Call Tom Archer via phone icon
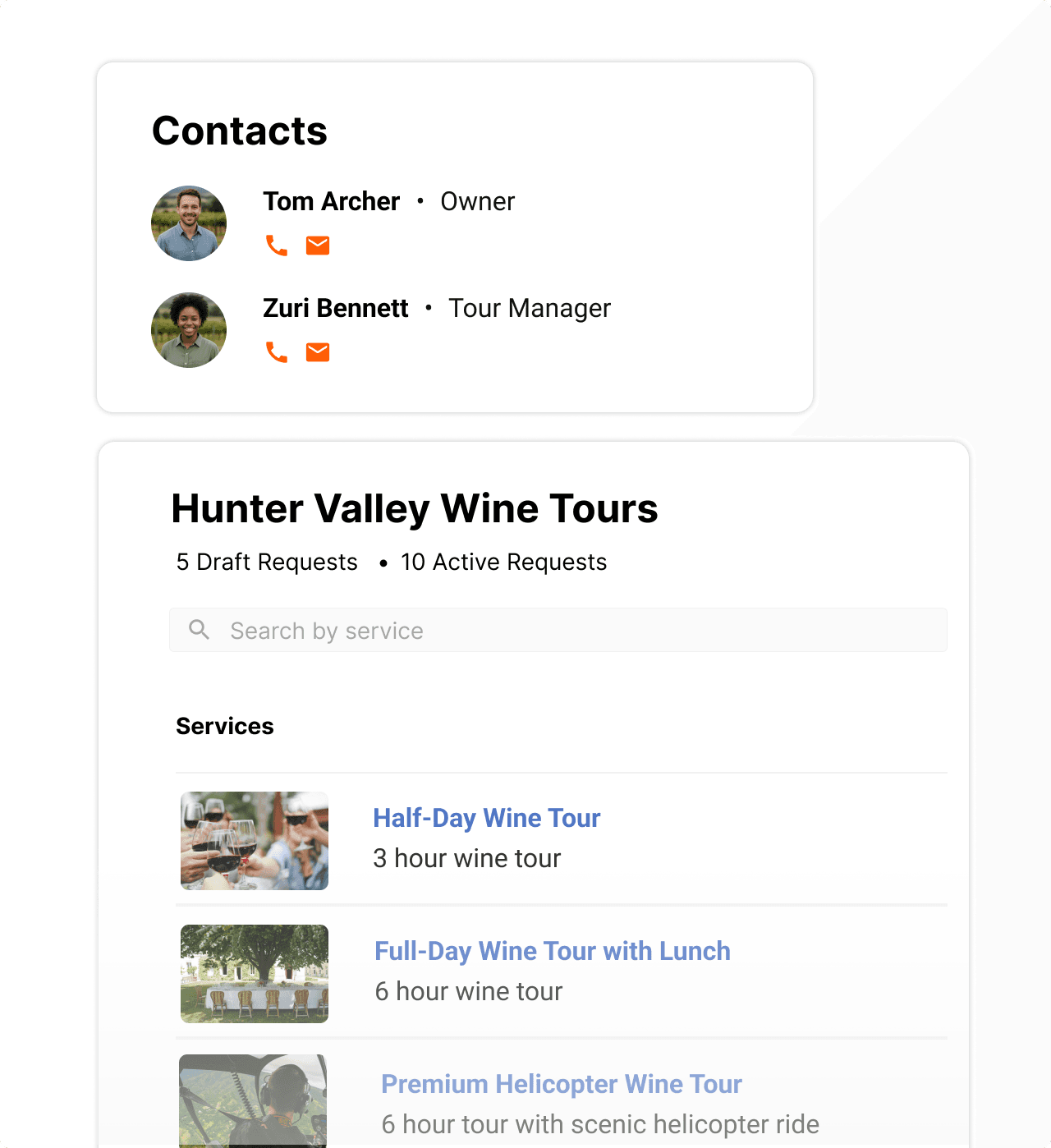This screenshot has width=1051, height=1148. [277, 246]
